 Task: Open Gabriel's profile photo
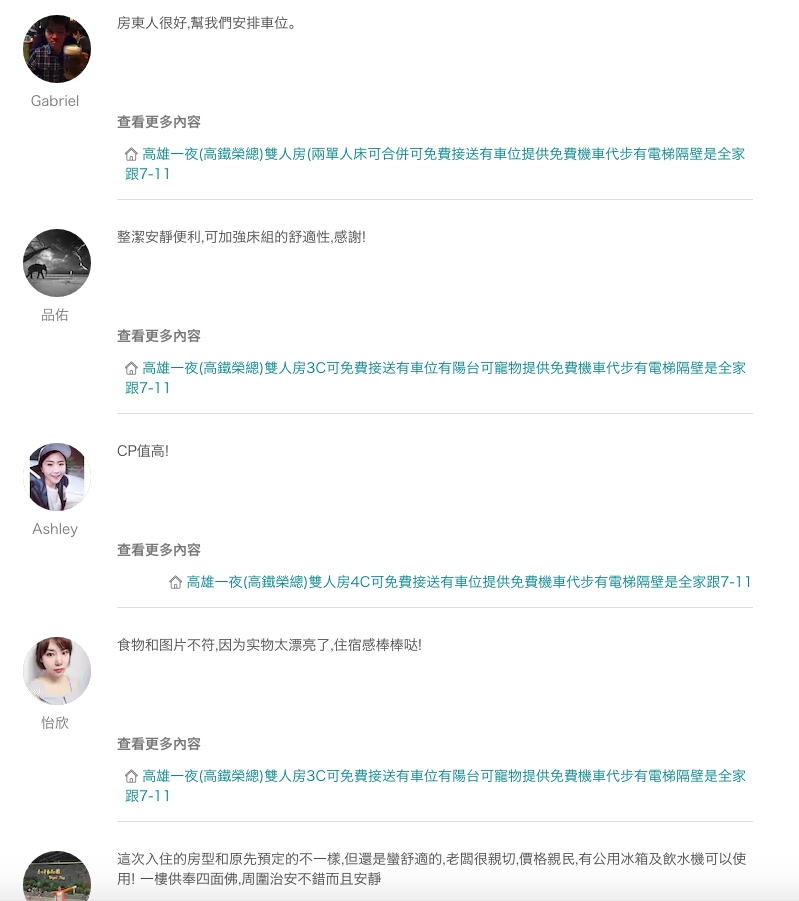pyautogui.click(x=57, y=49)
